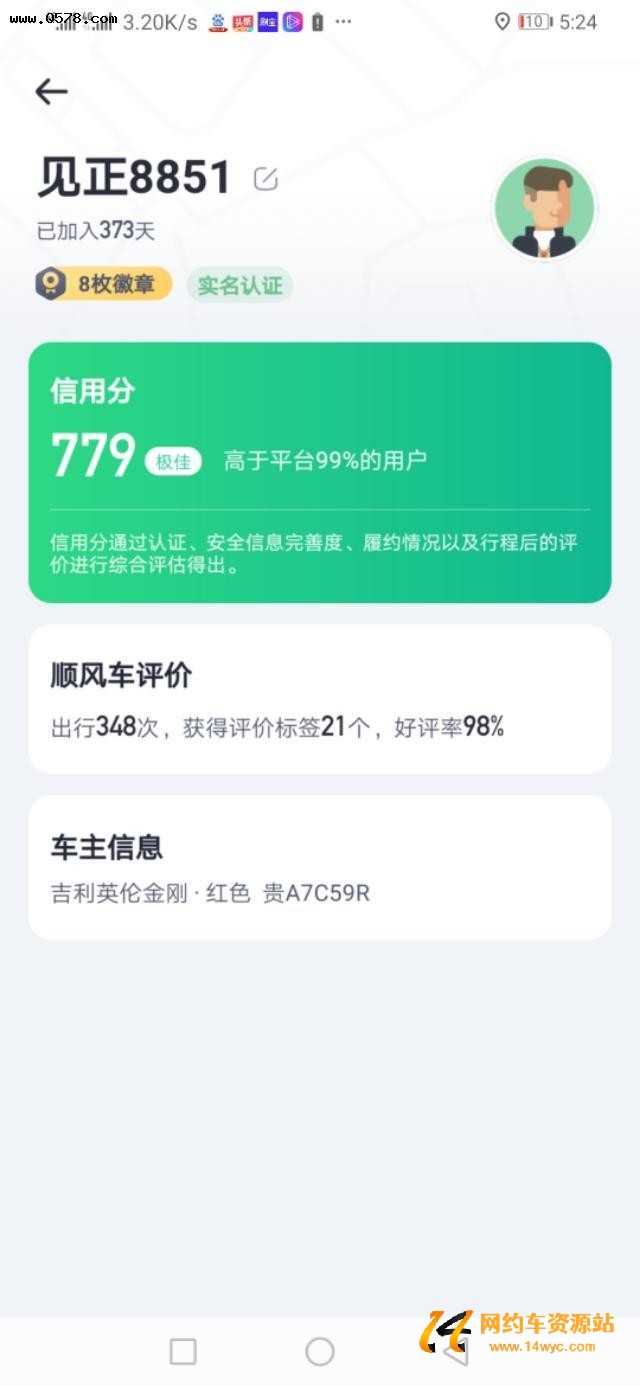The image size is (640, 1386).
Task: Open recent apps with square button
Action: coord(183,1352)
